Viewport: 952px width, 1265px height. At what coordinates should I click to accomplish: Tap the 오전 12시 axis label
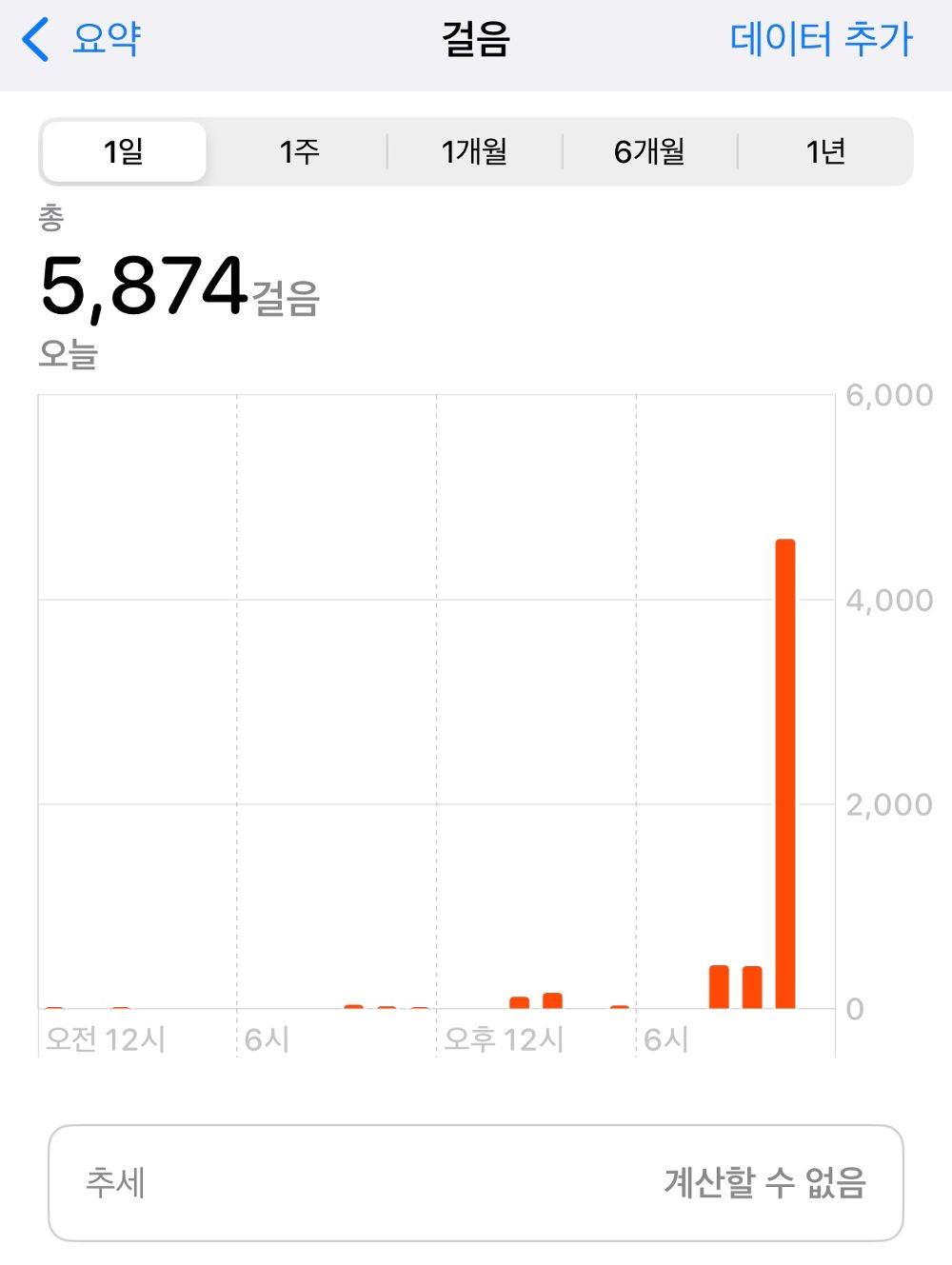105,1039
